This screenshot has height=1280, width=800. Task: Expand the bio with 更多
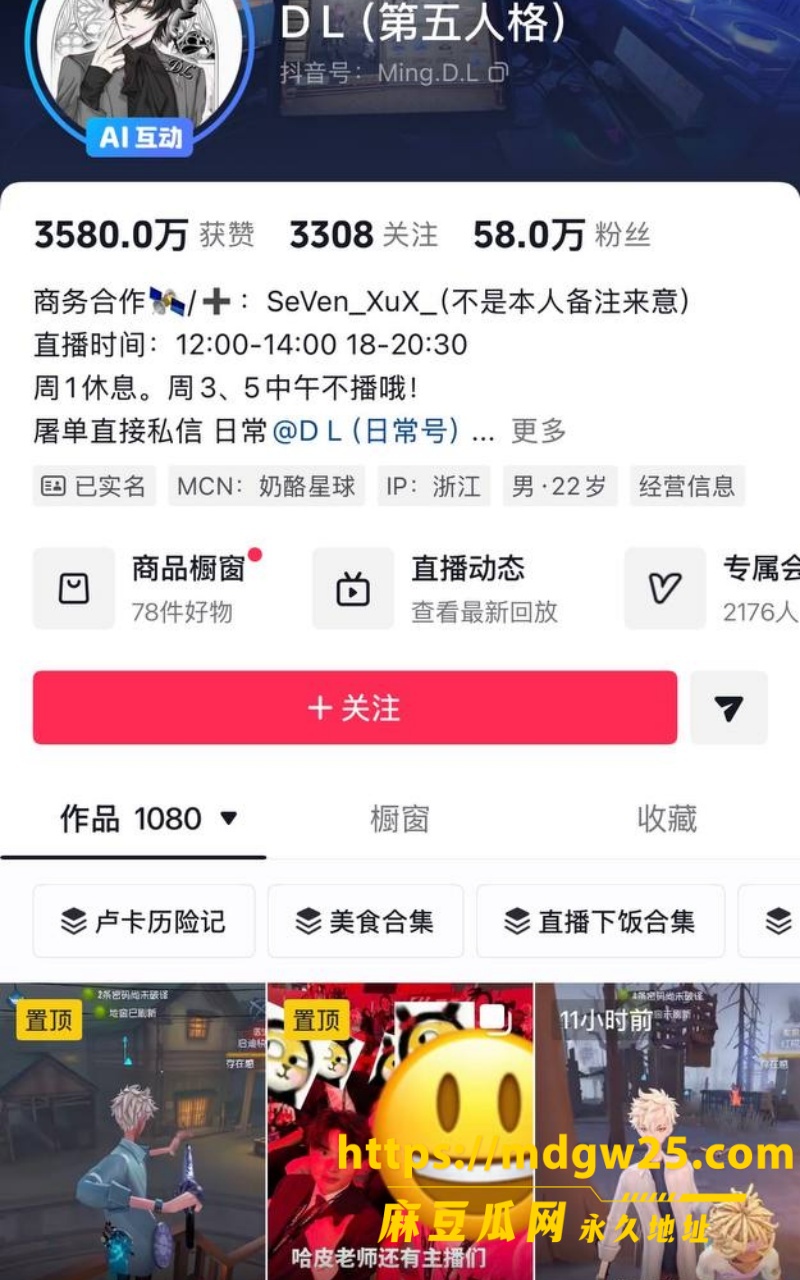(539, 431)
